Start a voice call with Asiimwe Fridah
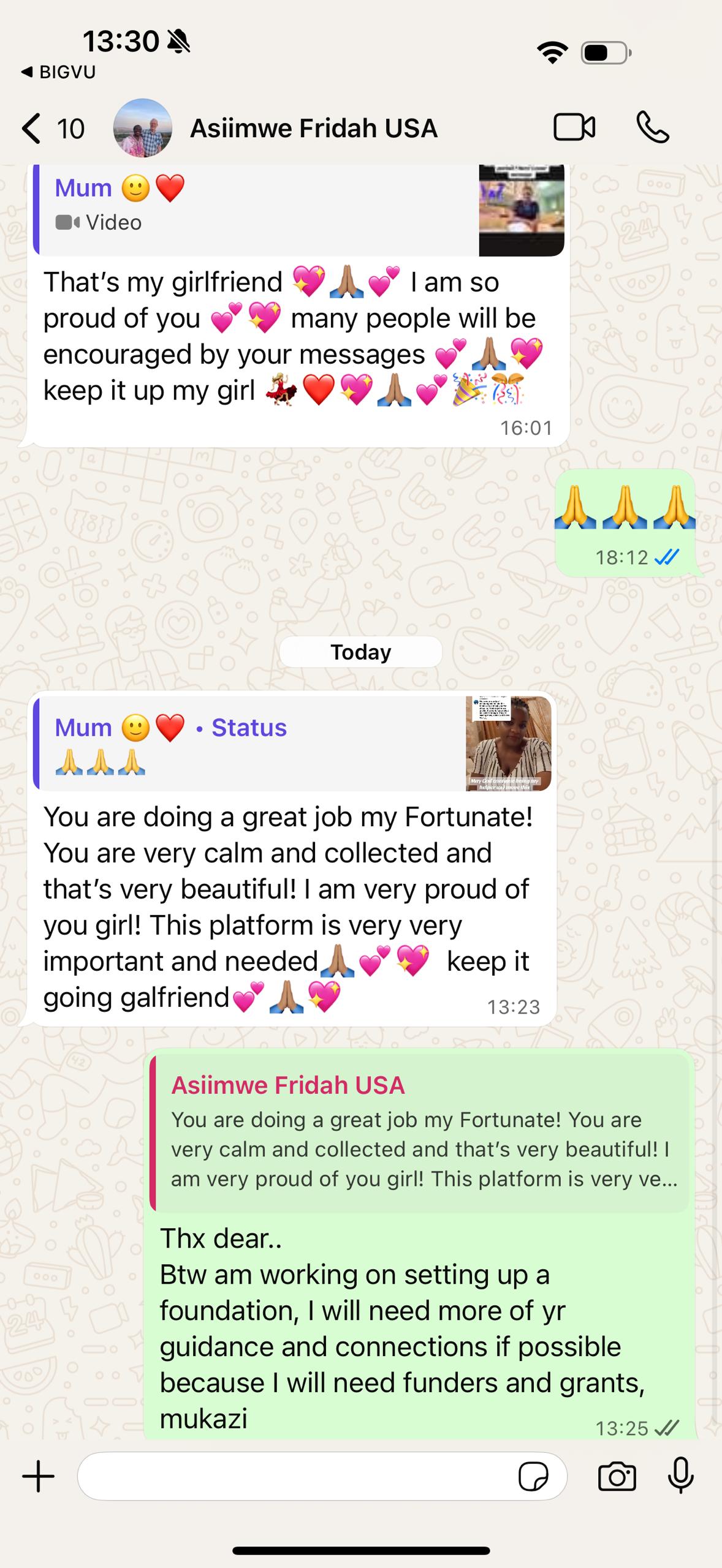 653,128
